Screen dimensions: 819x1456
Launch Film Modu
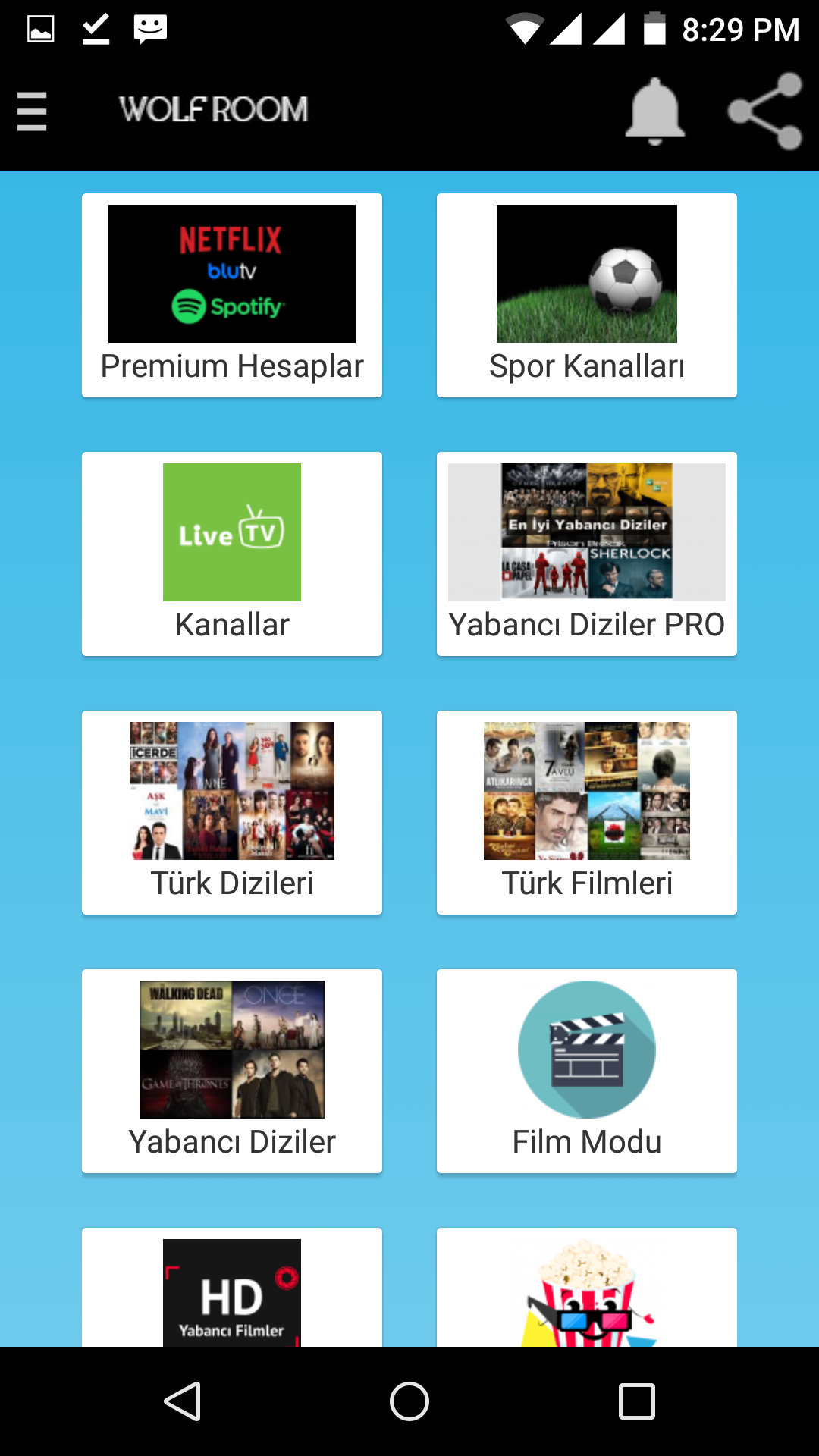pos(586,1071)
